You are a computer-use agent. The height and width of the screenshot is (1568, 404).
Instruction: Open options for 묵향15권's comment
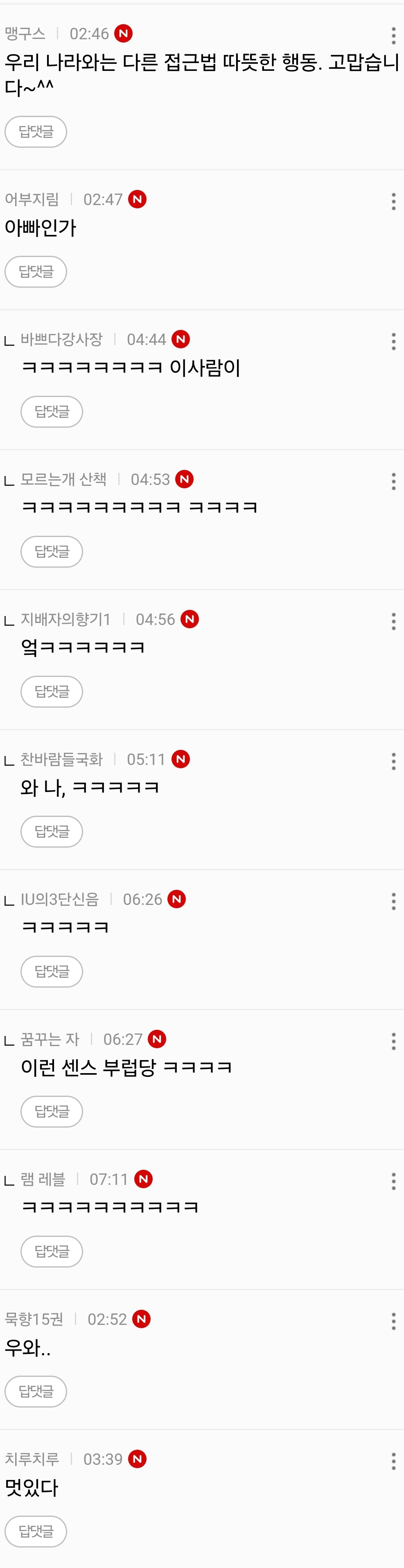click(394, 1322)
